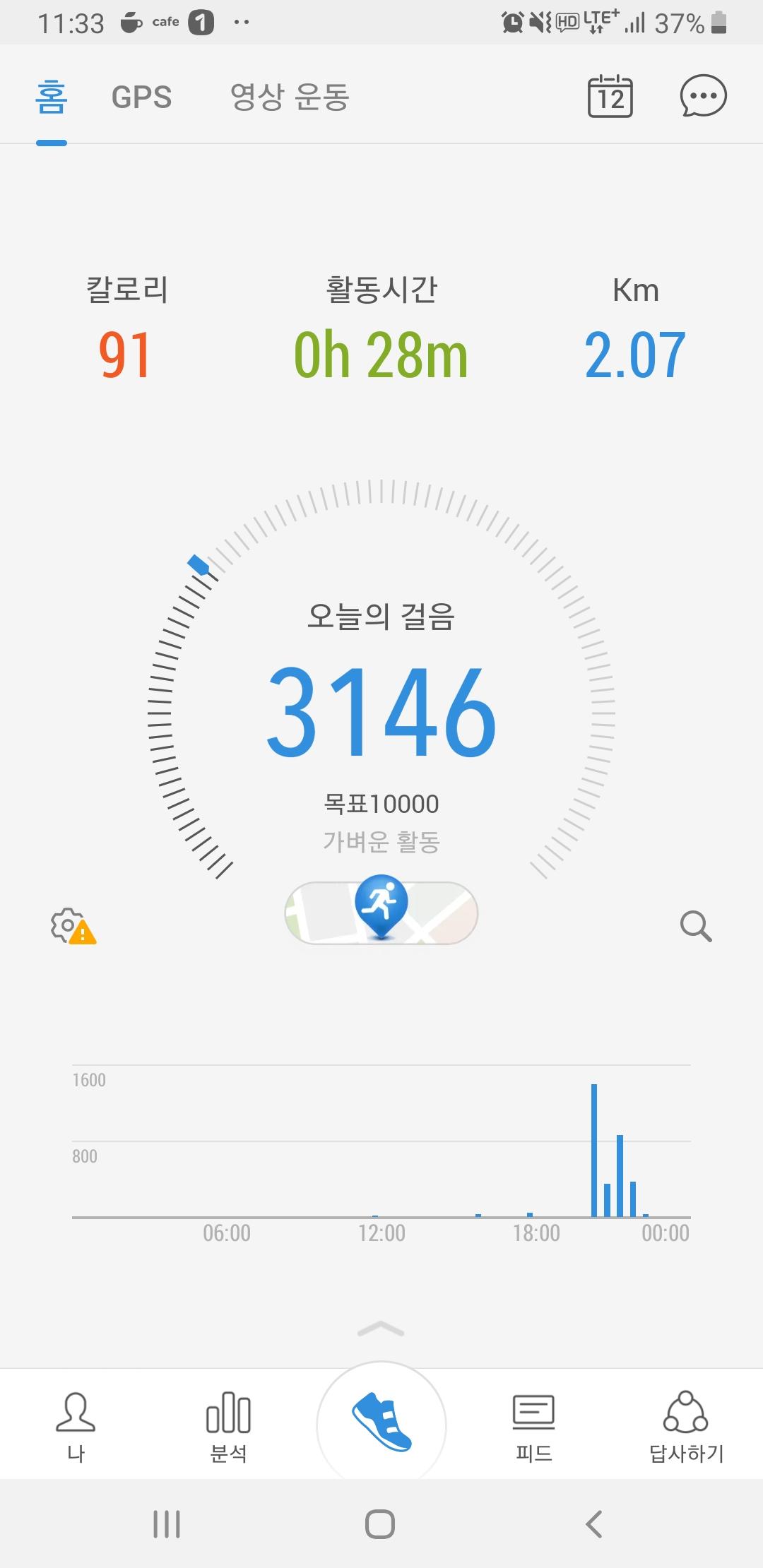This screenshot has height=1568, width=763.
Task: Open the 영상 운동 tab
Action: click(x=290, y=97)
